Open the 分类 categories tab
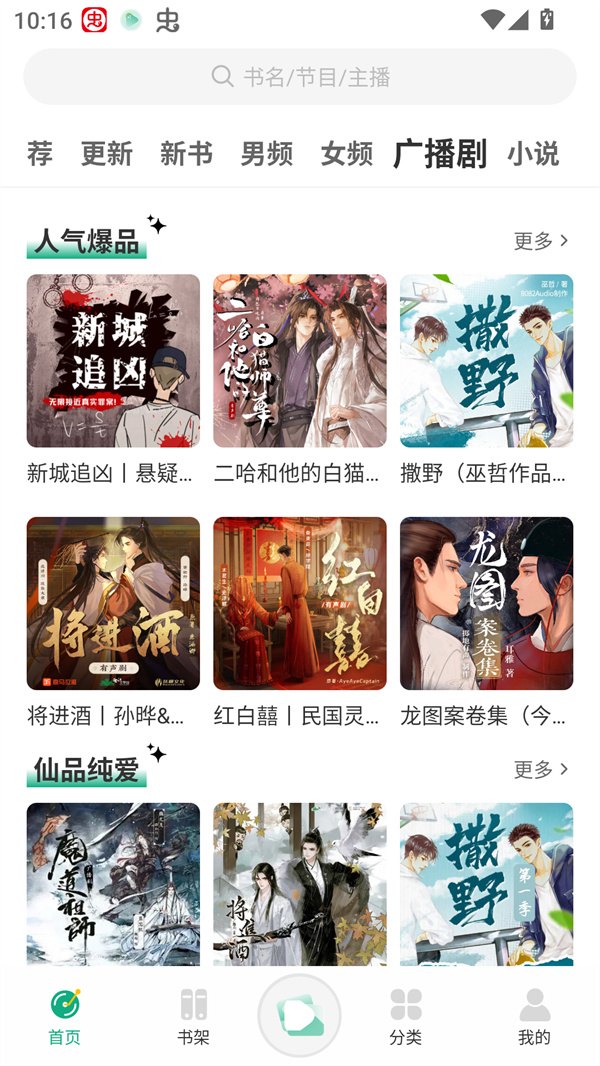The height and width of the screenshot is (1066, 600). pos(405,1016)
